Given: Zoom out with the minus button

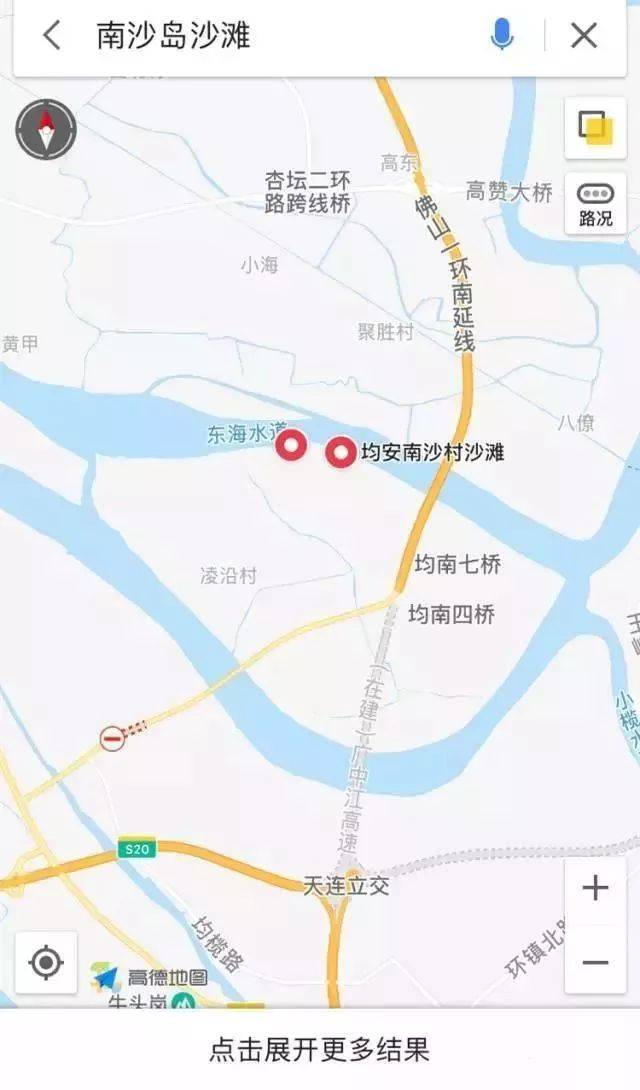Looking at the screenshot, I should pyautogui.click(x=595, y=962).
